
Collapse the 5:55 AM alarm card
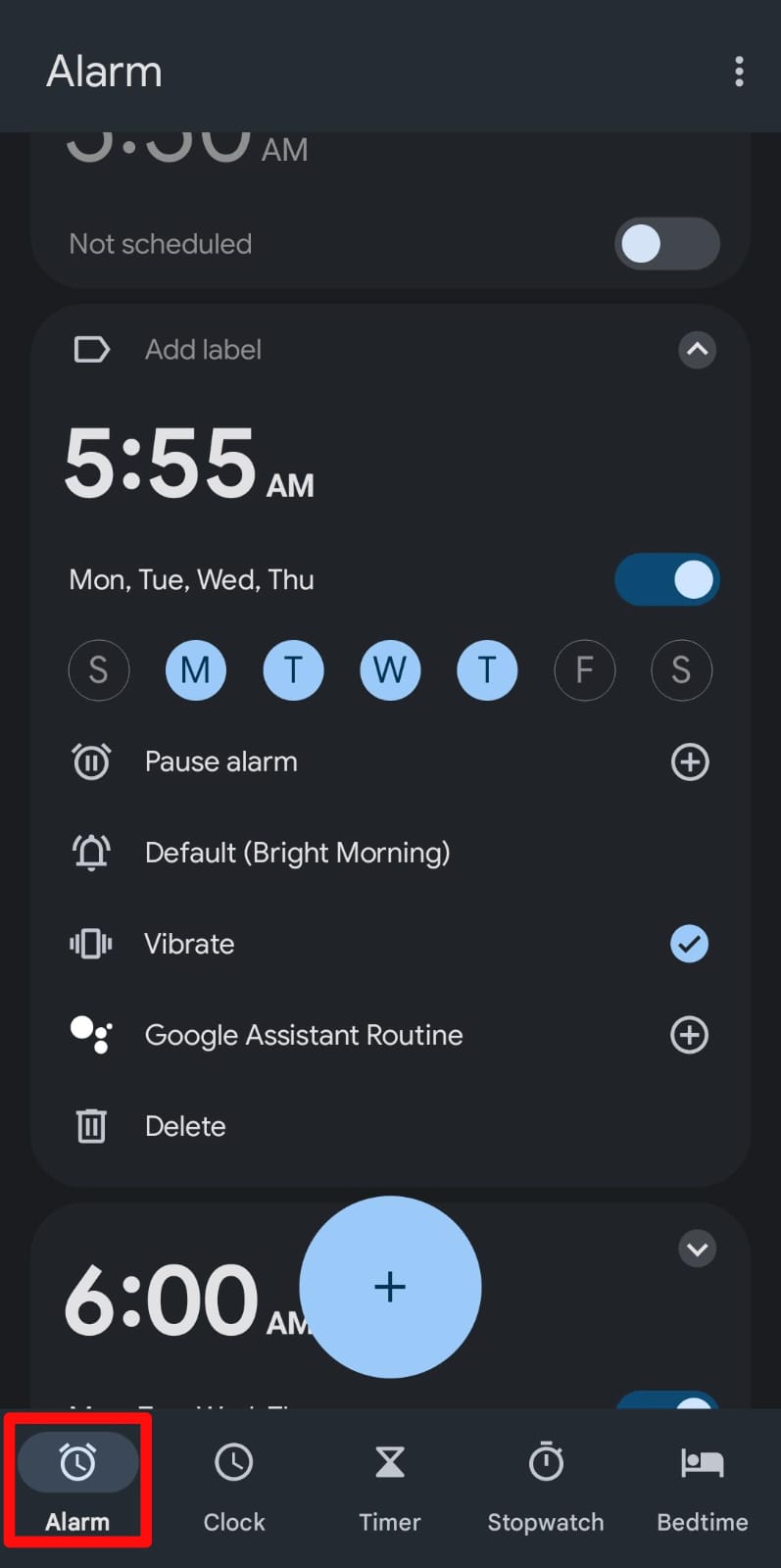697,350
